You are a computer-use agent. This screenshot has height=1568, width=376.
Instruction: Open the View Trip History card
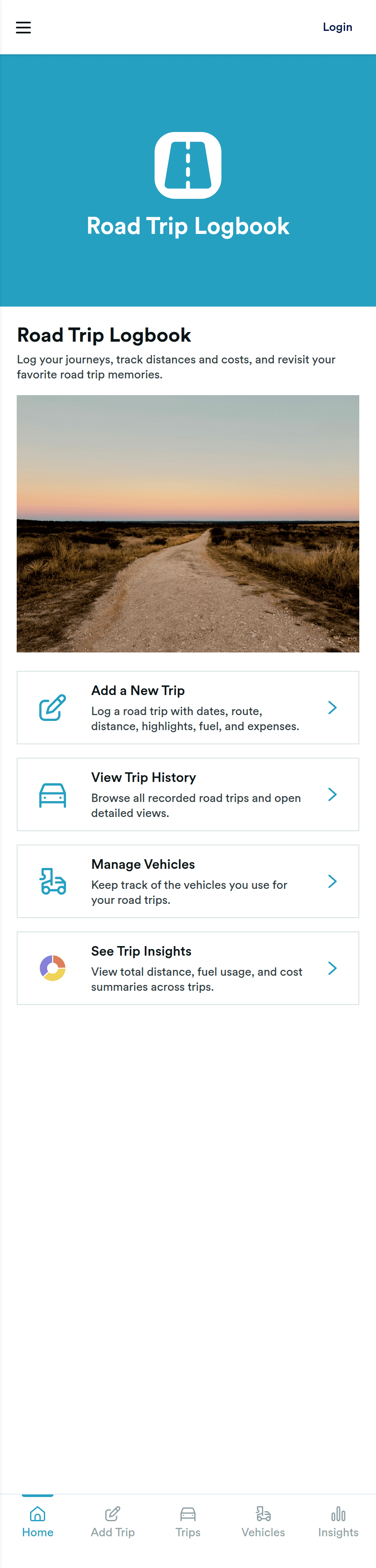[188, 794]
